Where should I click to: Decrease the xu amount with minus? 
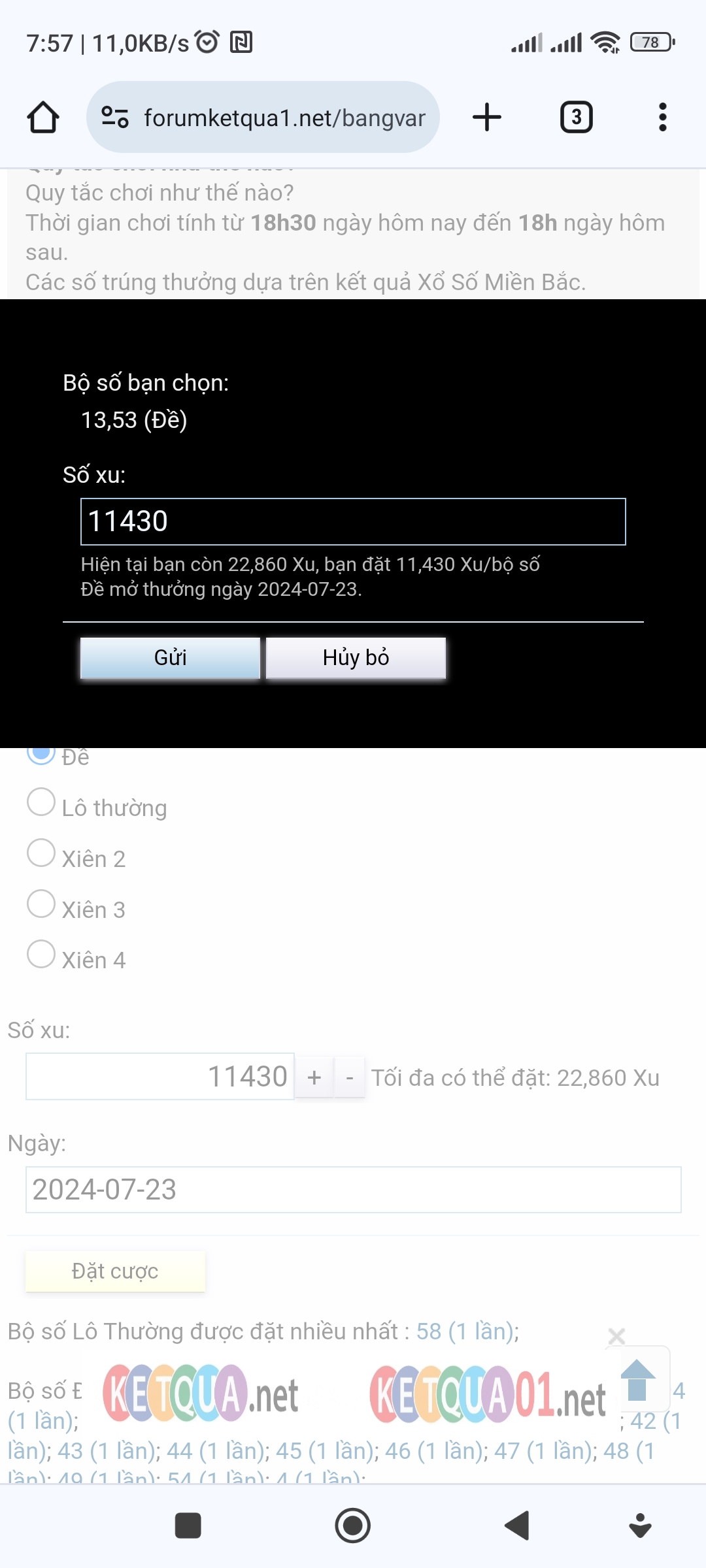tap(350, 1077)
